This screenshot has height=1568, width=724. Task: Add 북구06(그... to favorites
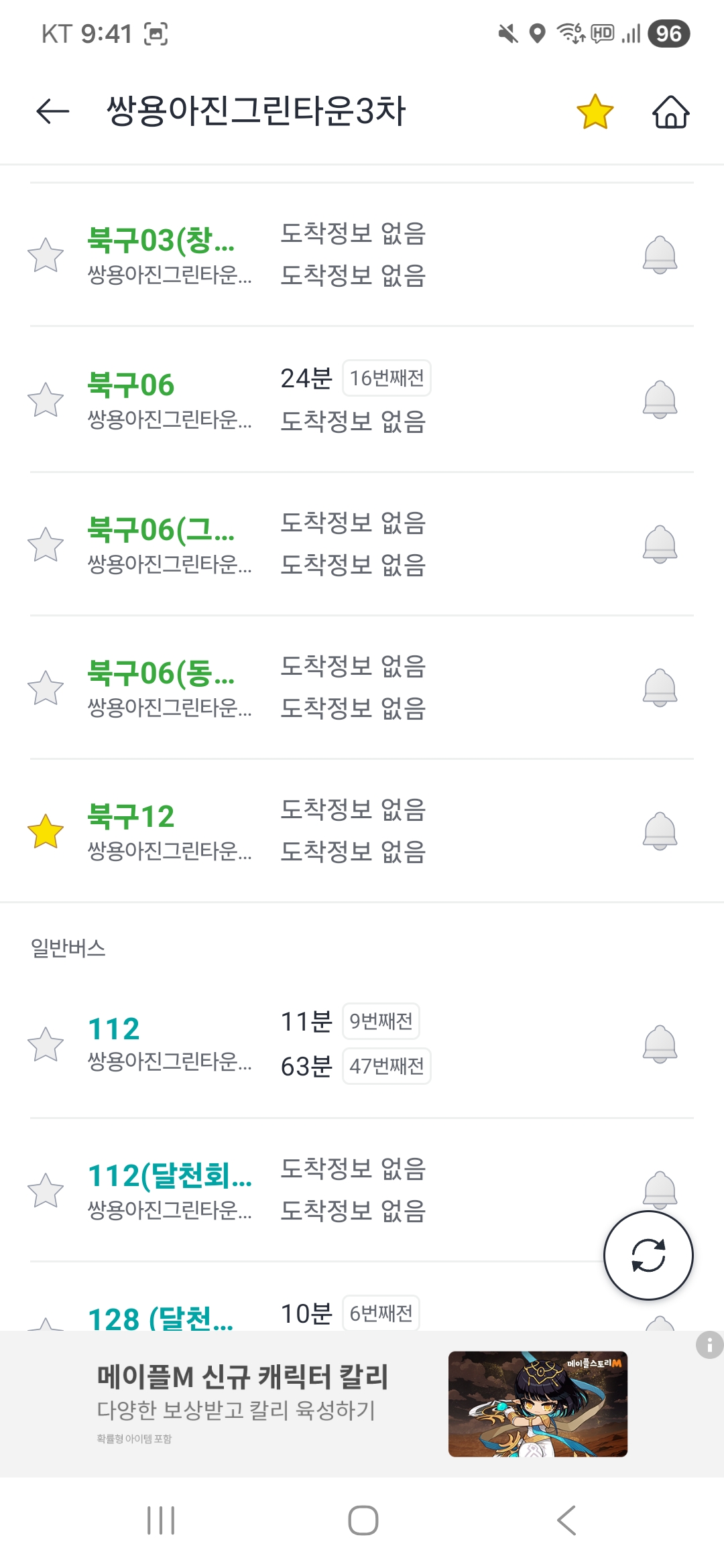coord(46,543)
